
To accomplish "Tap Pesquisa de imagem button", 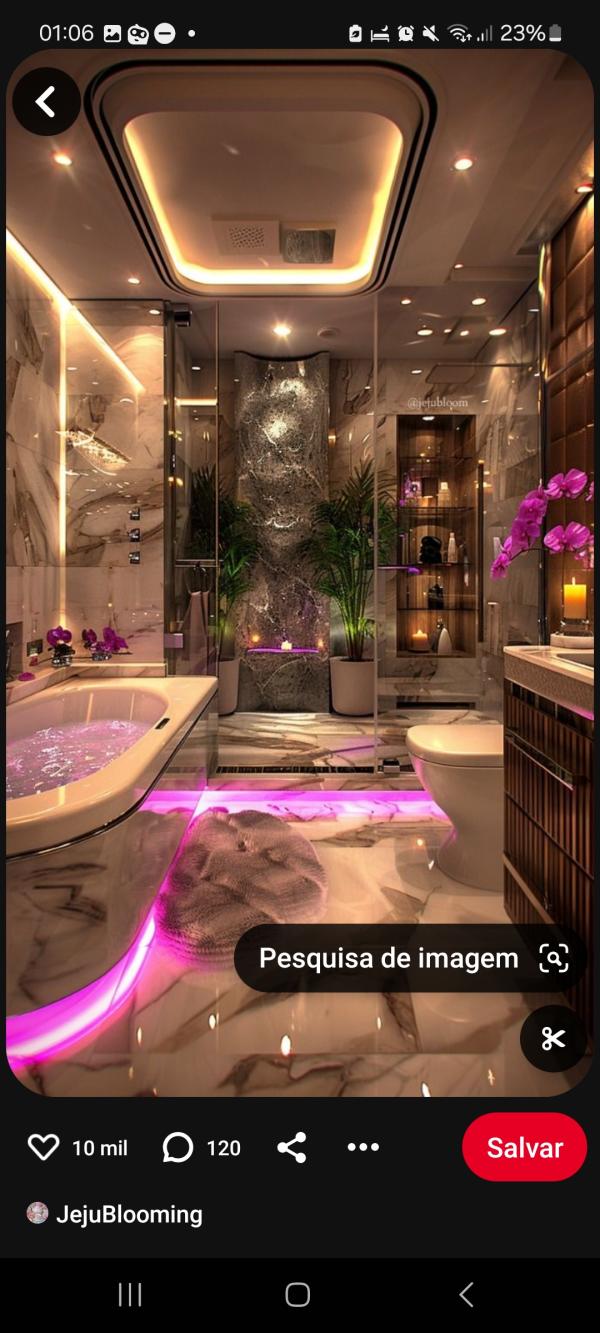I will (x=411, y=958).
